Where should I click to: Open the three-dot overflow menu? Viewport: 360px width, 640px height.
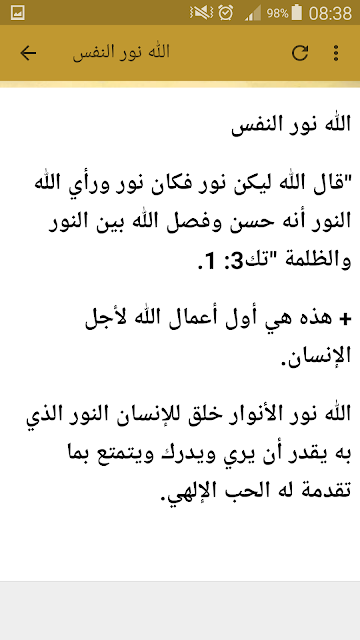click(x=336, y=53)
